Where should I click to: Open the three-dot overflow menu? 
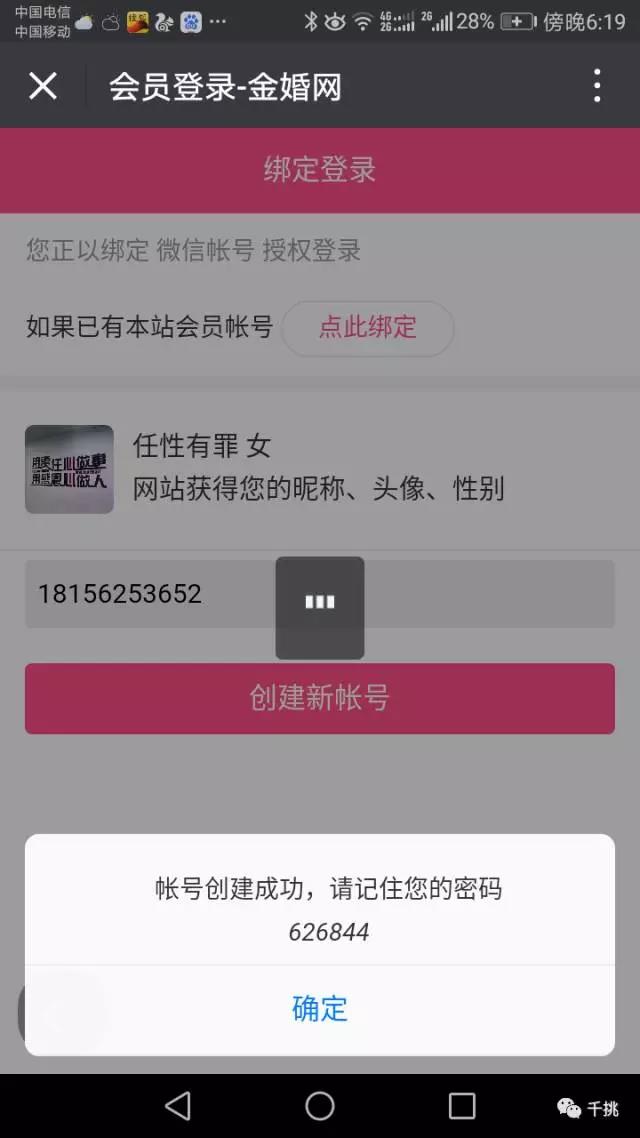597,86
